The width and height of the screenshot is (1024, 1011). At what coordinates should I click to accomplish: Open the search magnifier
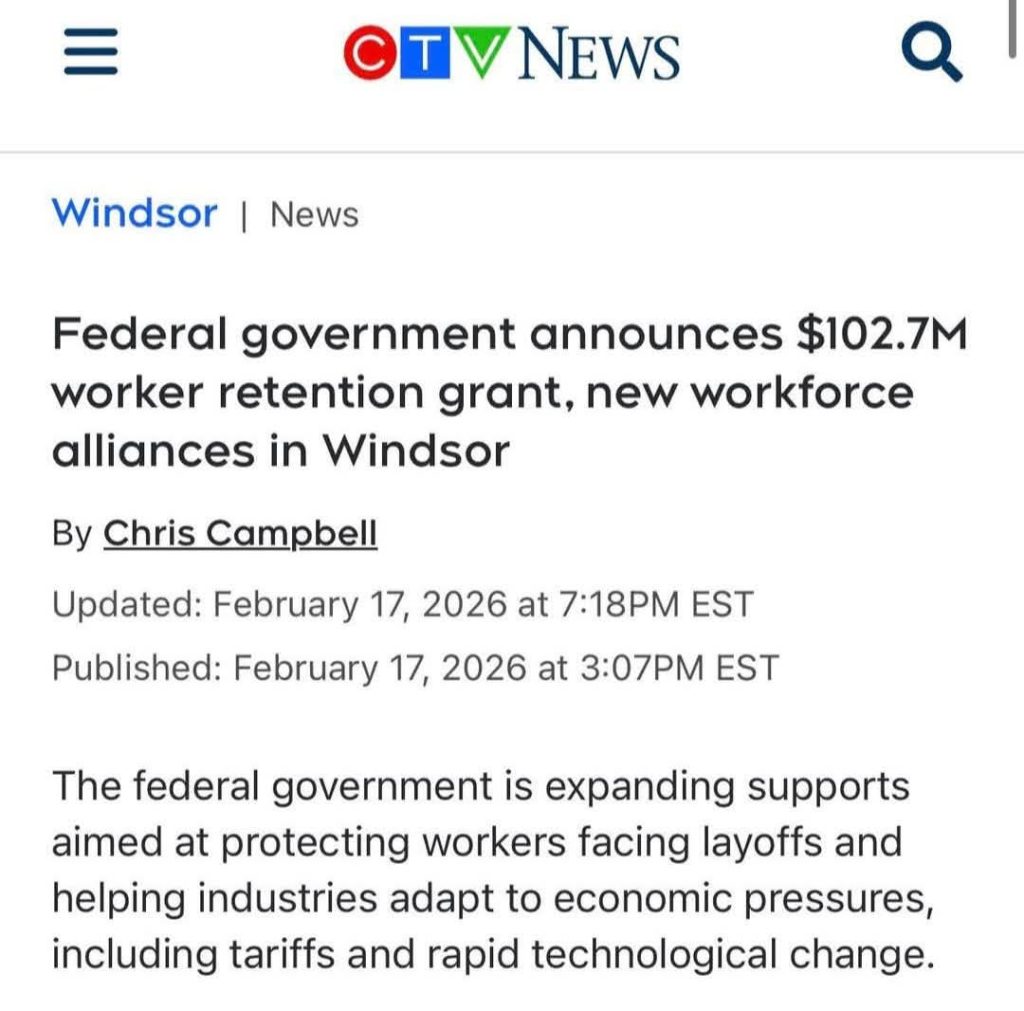932,54
